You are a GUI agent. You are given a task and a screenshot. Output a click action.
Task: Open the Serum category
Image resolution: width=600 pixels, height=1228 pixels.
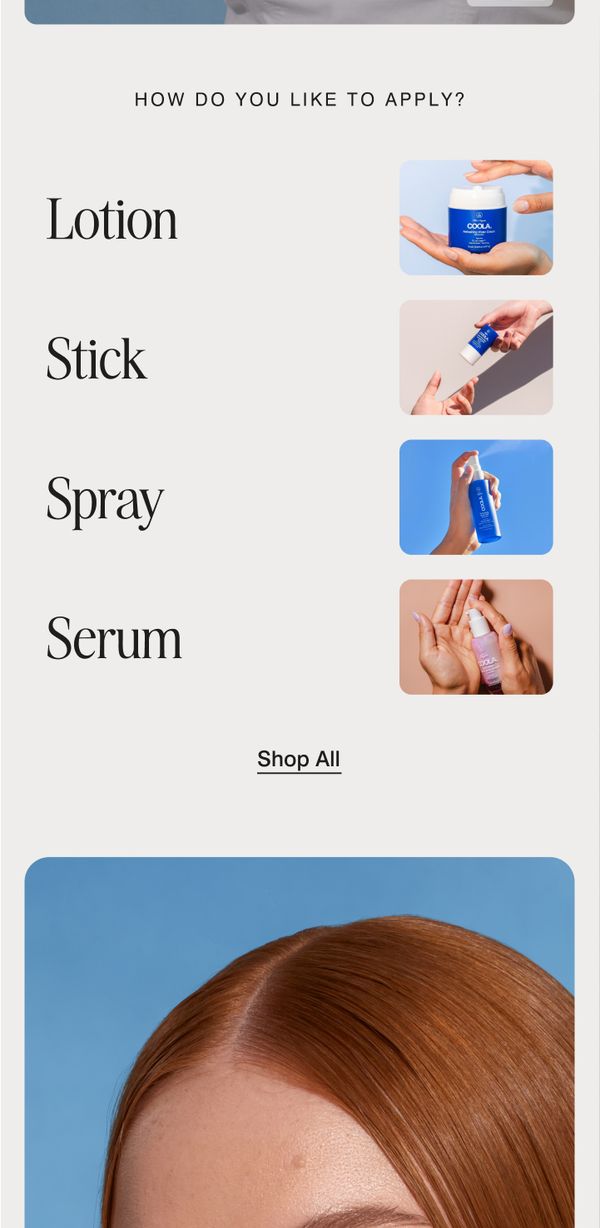point(114,637)
